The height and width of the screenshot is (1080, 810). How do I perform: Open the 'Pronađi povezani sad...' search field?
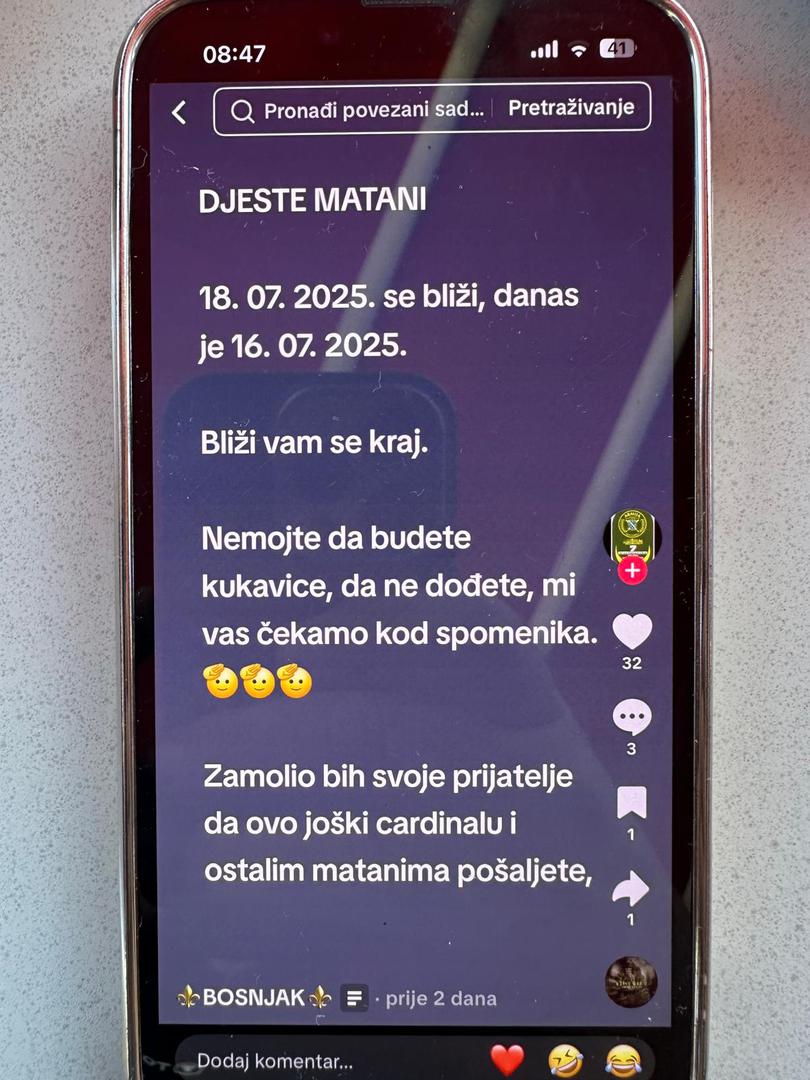[360, 111]
